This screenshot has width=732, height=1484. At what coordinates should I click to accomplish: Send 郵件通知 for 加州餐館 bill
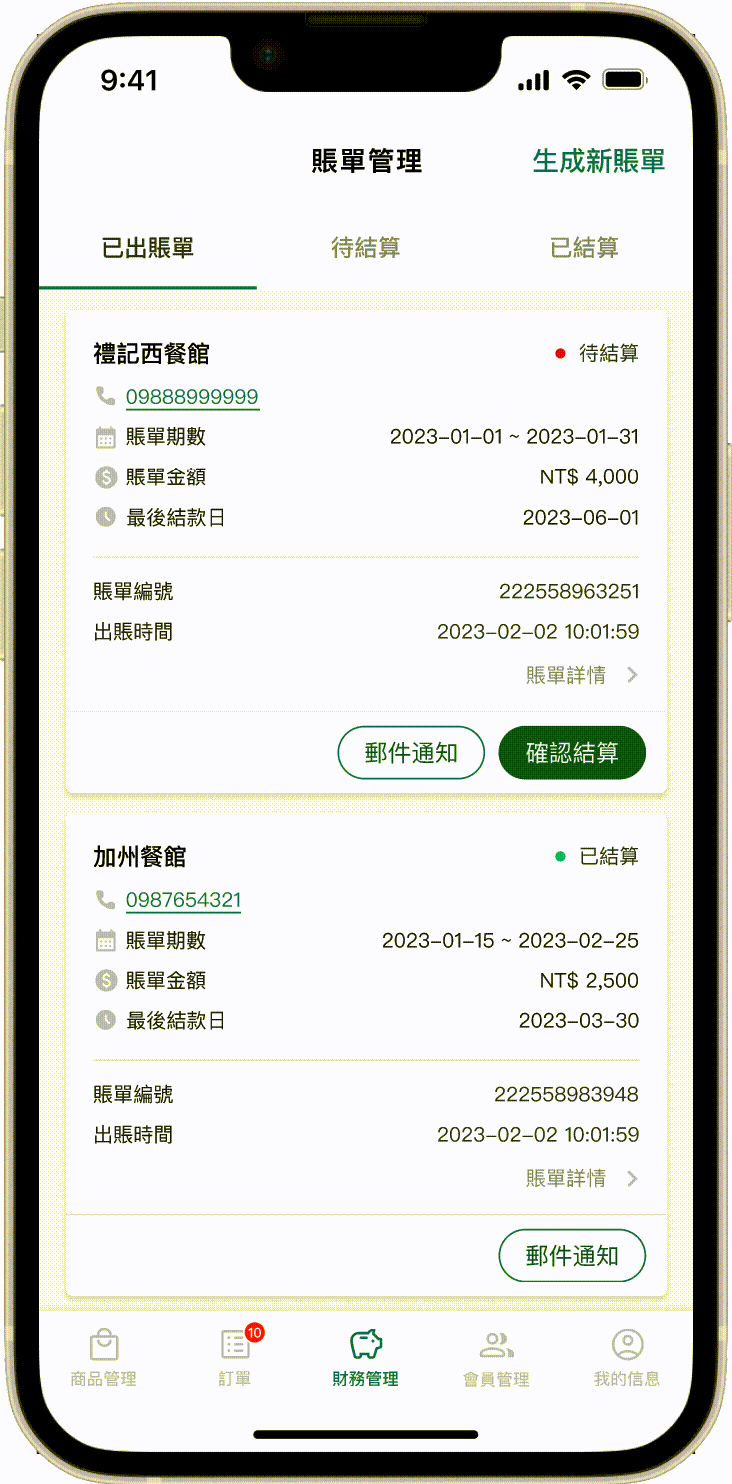click(x=572, y=1255)
